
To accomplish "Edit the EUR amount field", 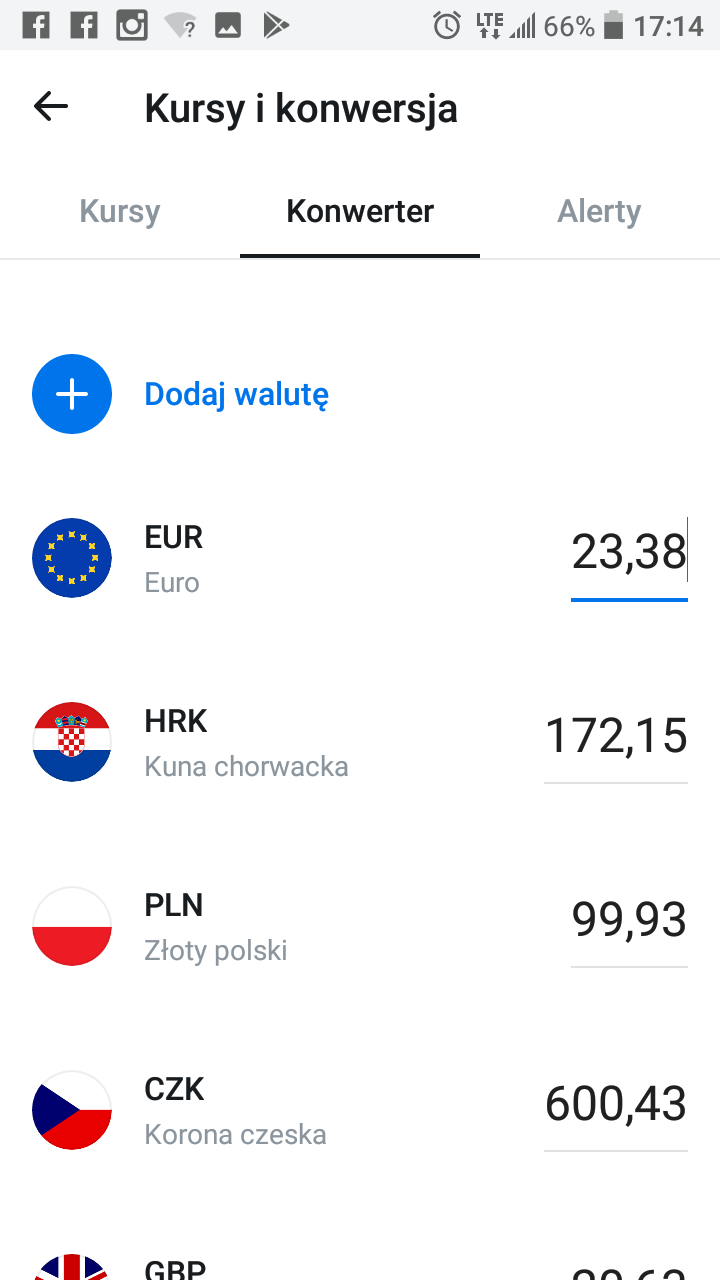I will point(628,553).
